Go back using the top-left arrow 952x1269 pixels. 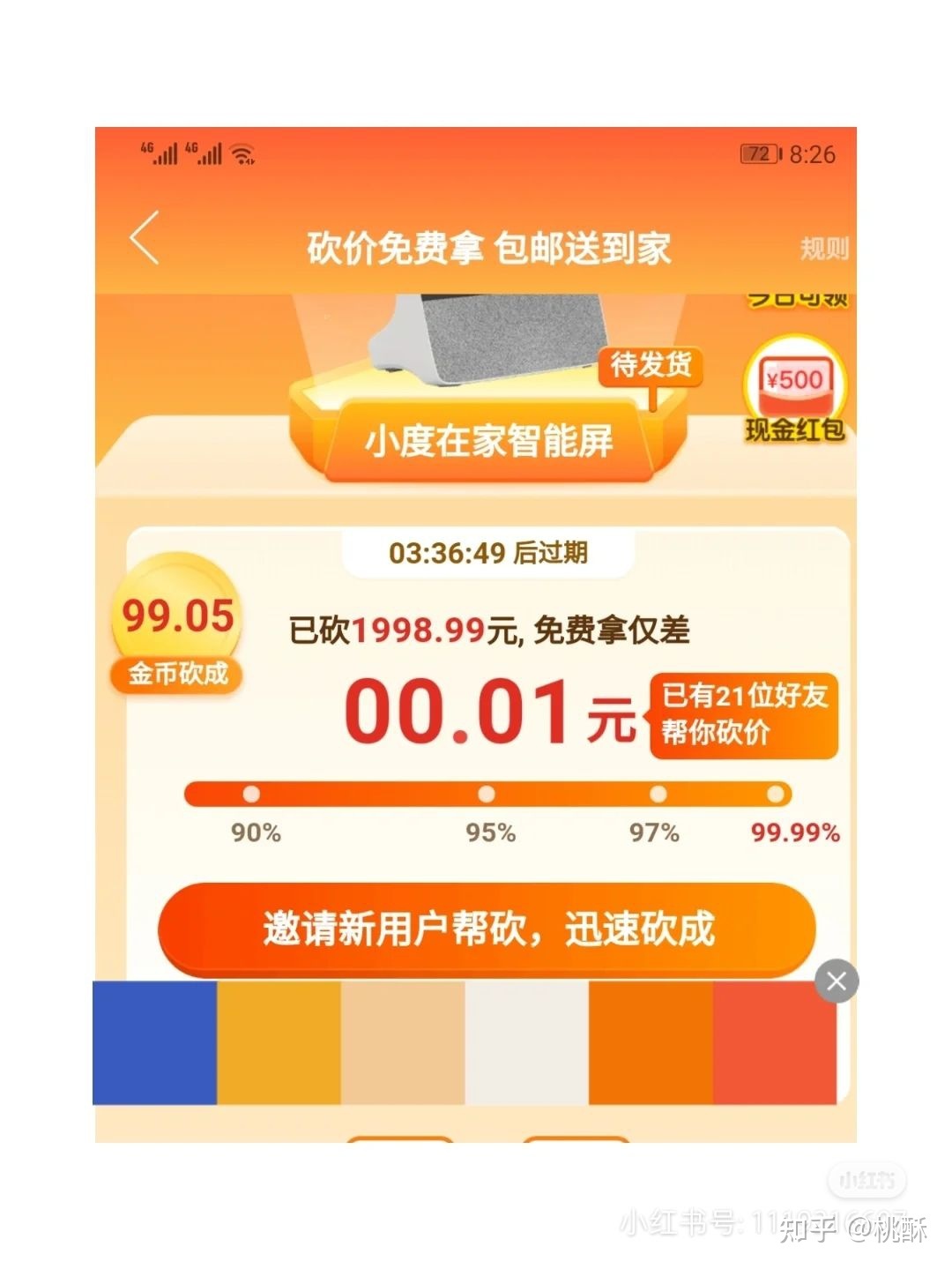point(145,237)
